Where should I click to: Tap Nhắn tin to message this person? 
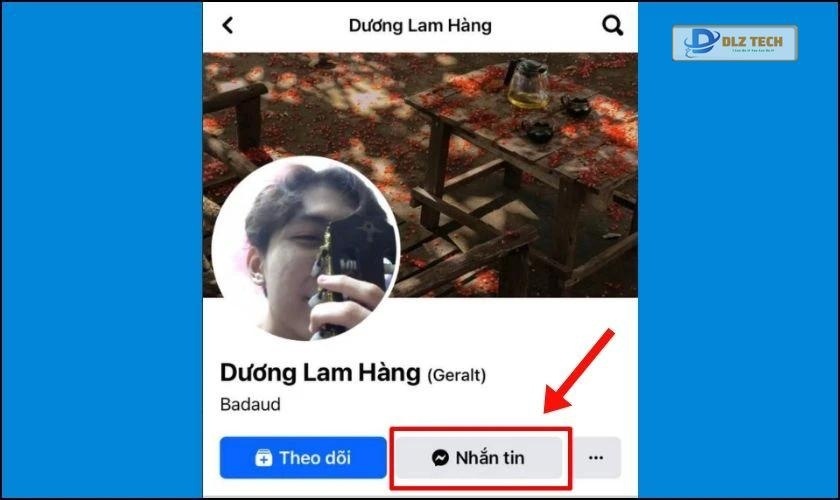(479, 458)
